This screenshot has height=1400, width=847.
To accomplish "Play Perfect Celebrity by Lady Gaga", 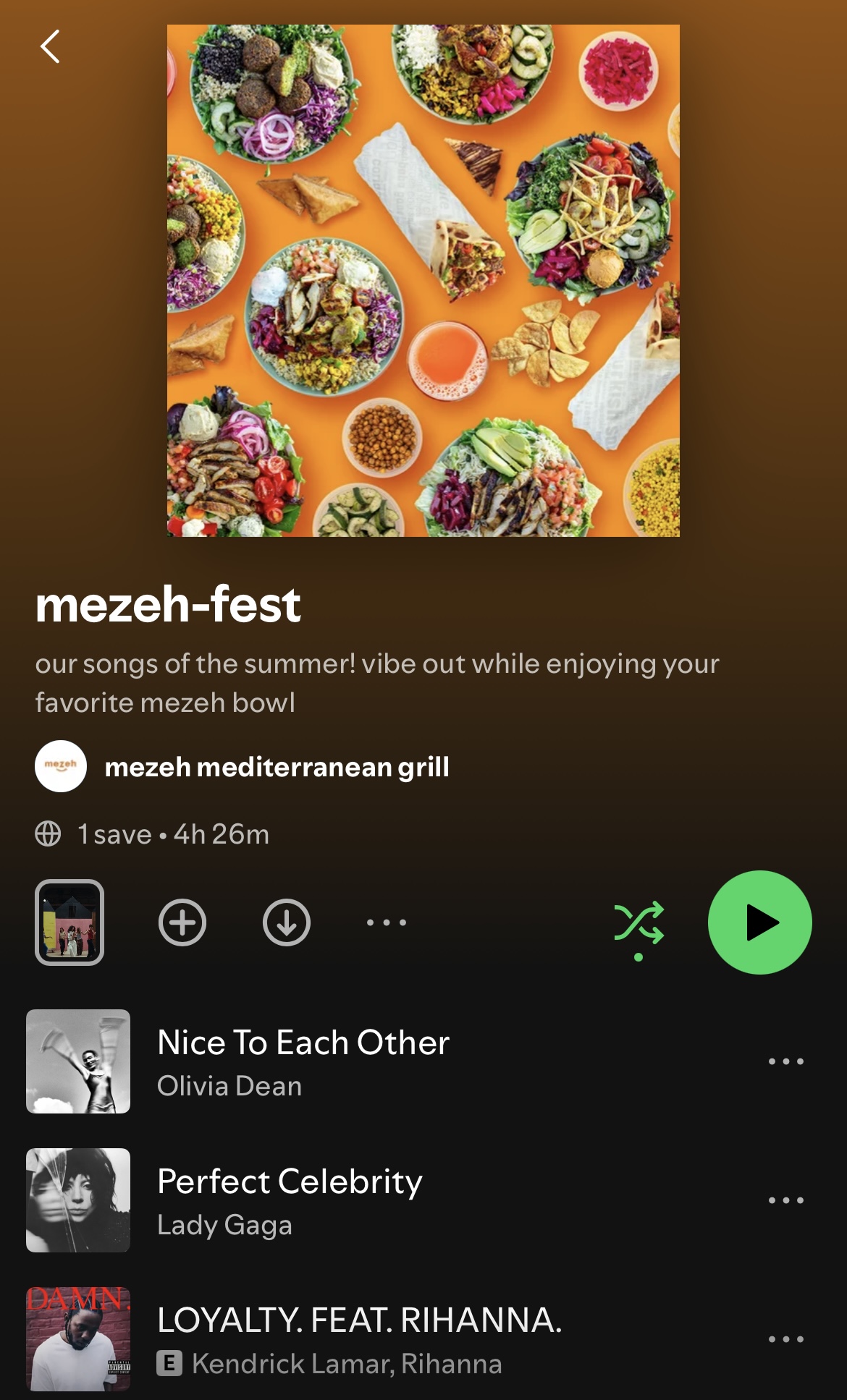I will [x=290, y=1200].
